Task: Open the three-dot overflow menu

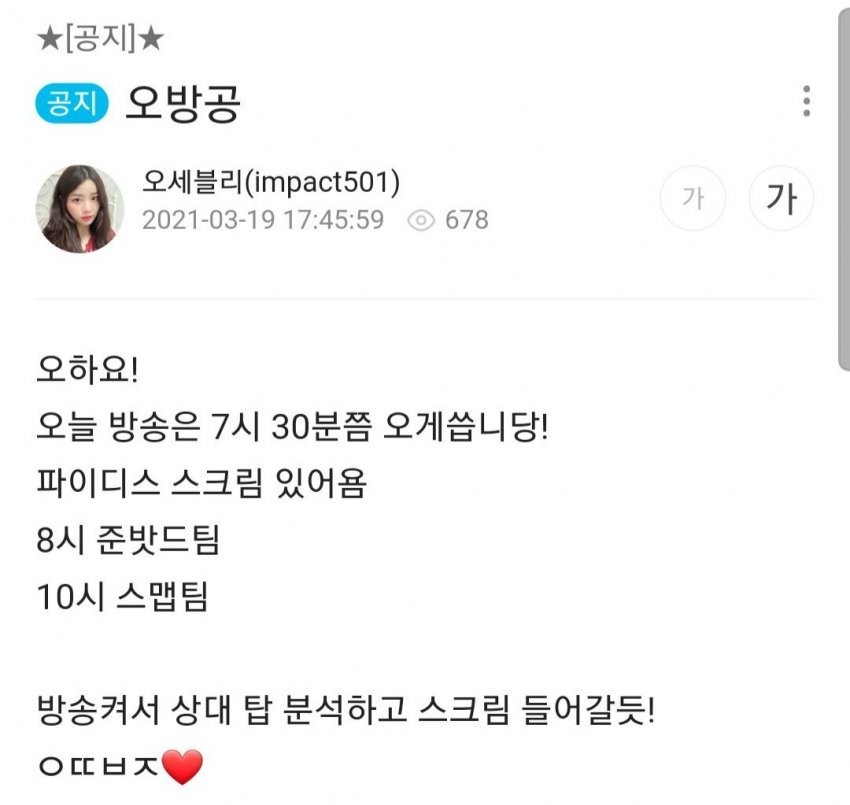Action: pyautogui.click(x=806, y=101)
